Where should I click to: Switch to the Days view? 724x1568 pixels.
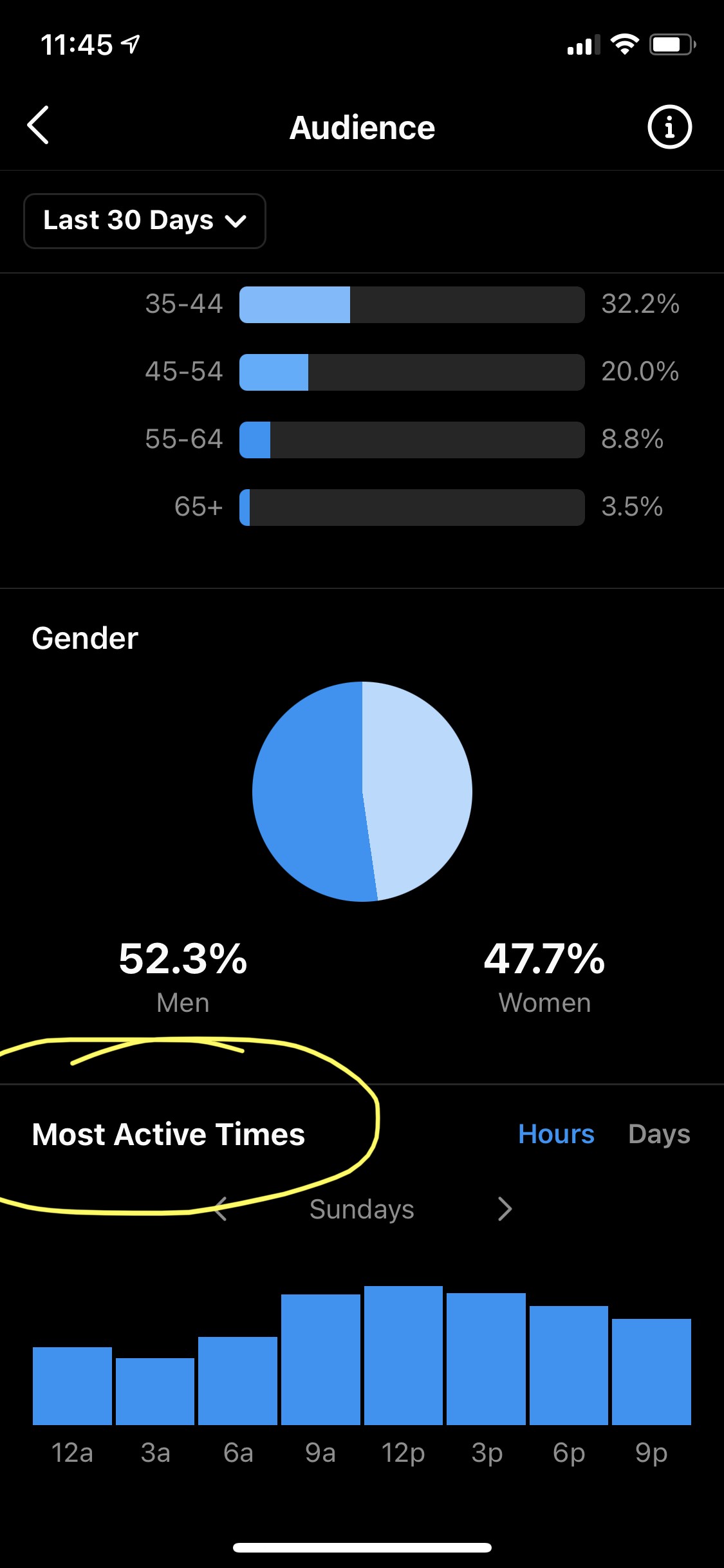[658, 1134]
